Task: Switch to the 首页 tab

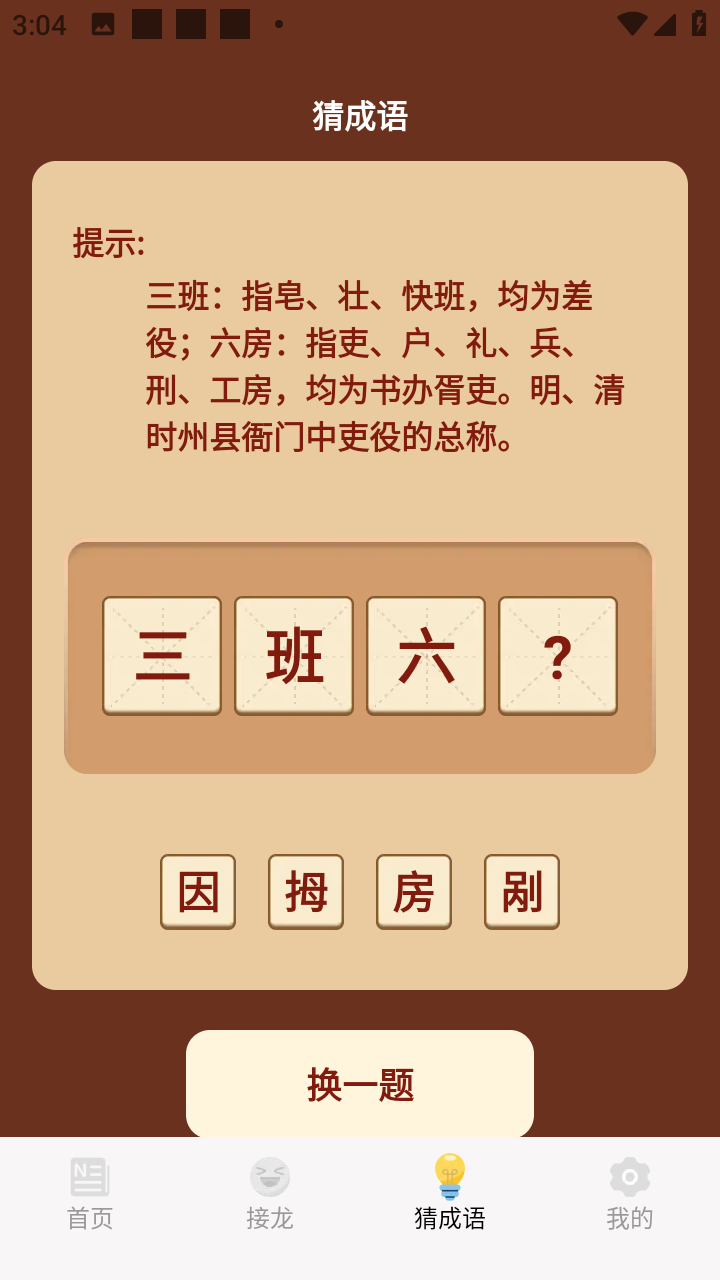Action: tap(90, 1195)
